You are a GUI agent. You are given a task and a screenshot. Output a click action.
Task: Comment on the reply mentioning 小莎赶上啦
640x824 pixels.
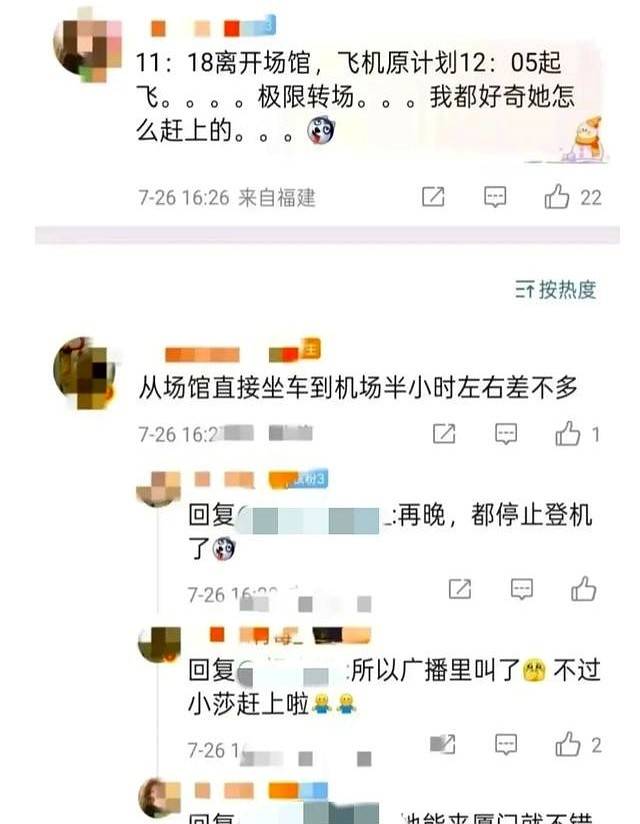(x=506, y=744)
